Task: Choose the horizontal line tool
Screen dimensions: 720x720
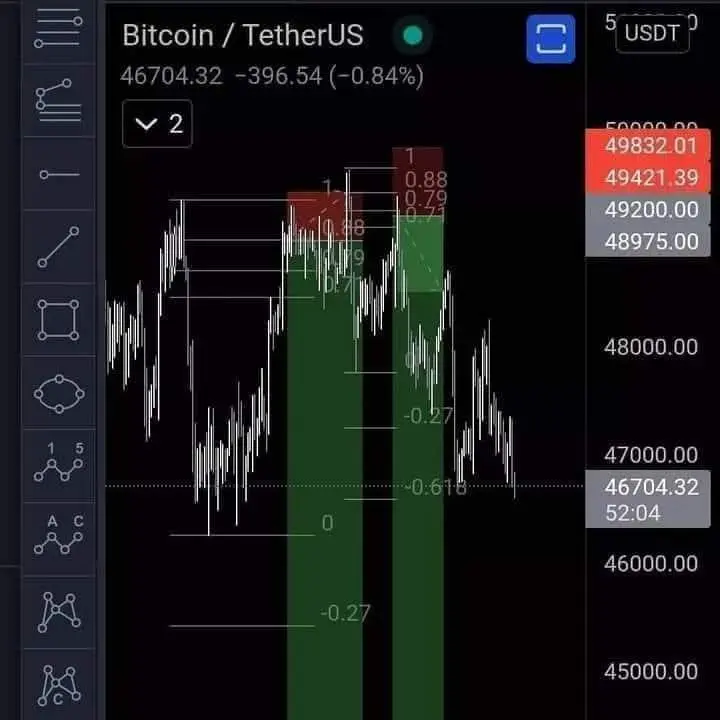Action: [x=59, y=174]
